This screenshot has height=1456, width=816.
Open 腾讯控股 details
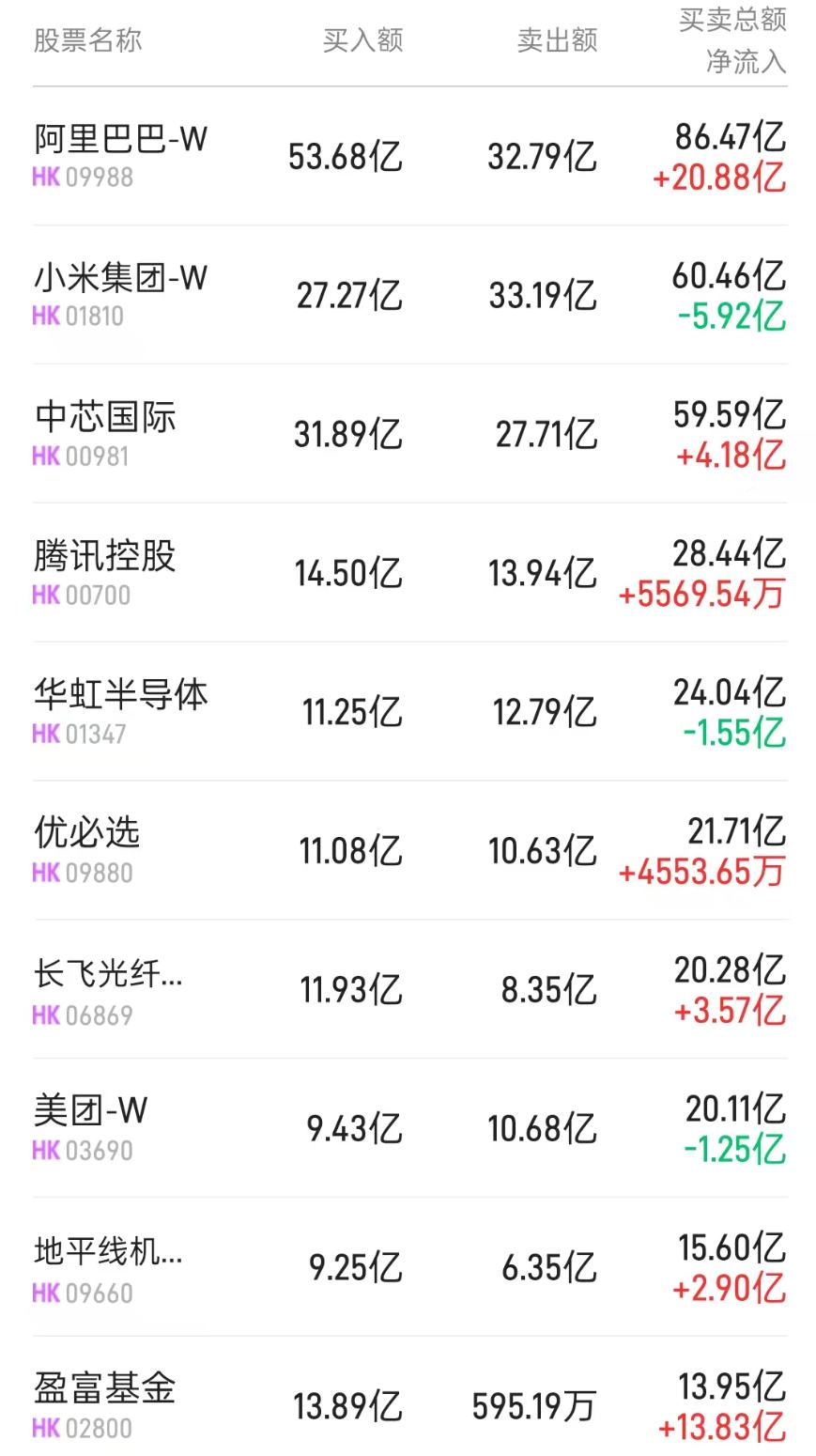(x=103, y=556)
